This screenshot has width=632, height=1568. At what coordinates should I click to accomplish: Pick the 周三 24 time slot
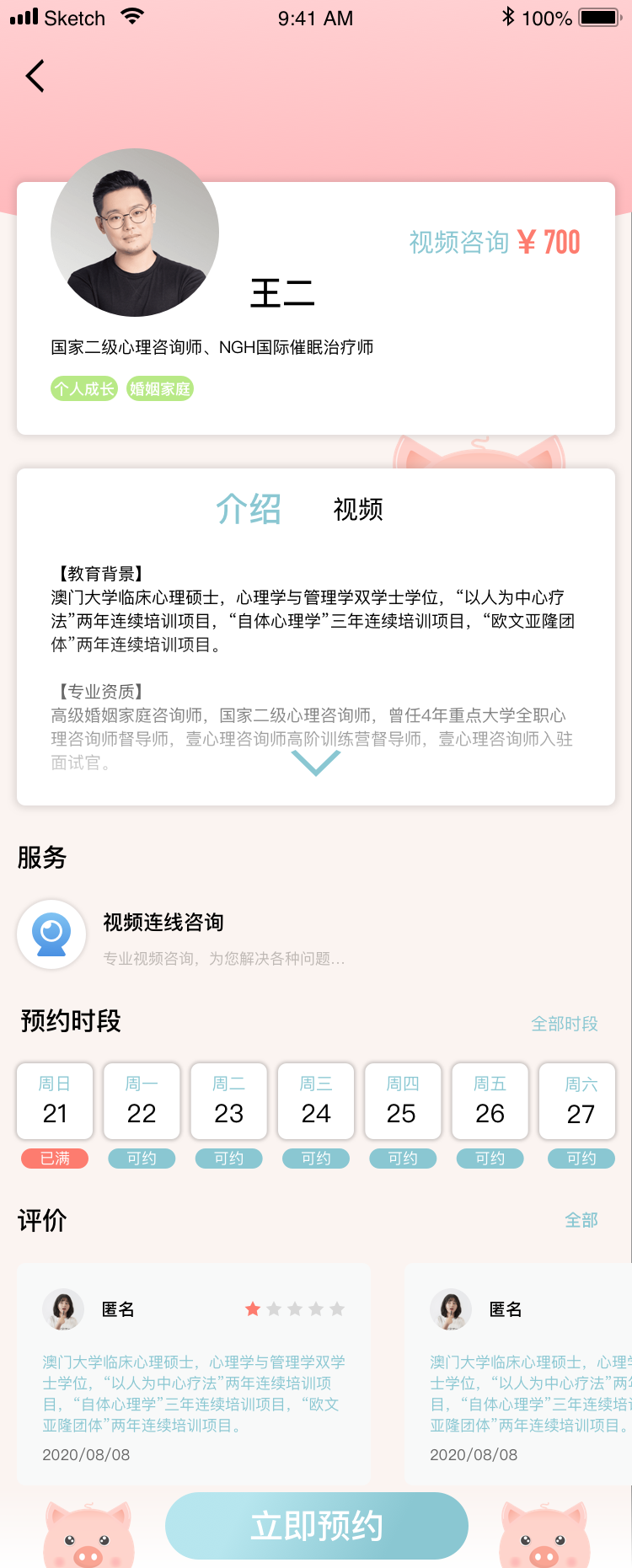316,1102
